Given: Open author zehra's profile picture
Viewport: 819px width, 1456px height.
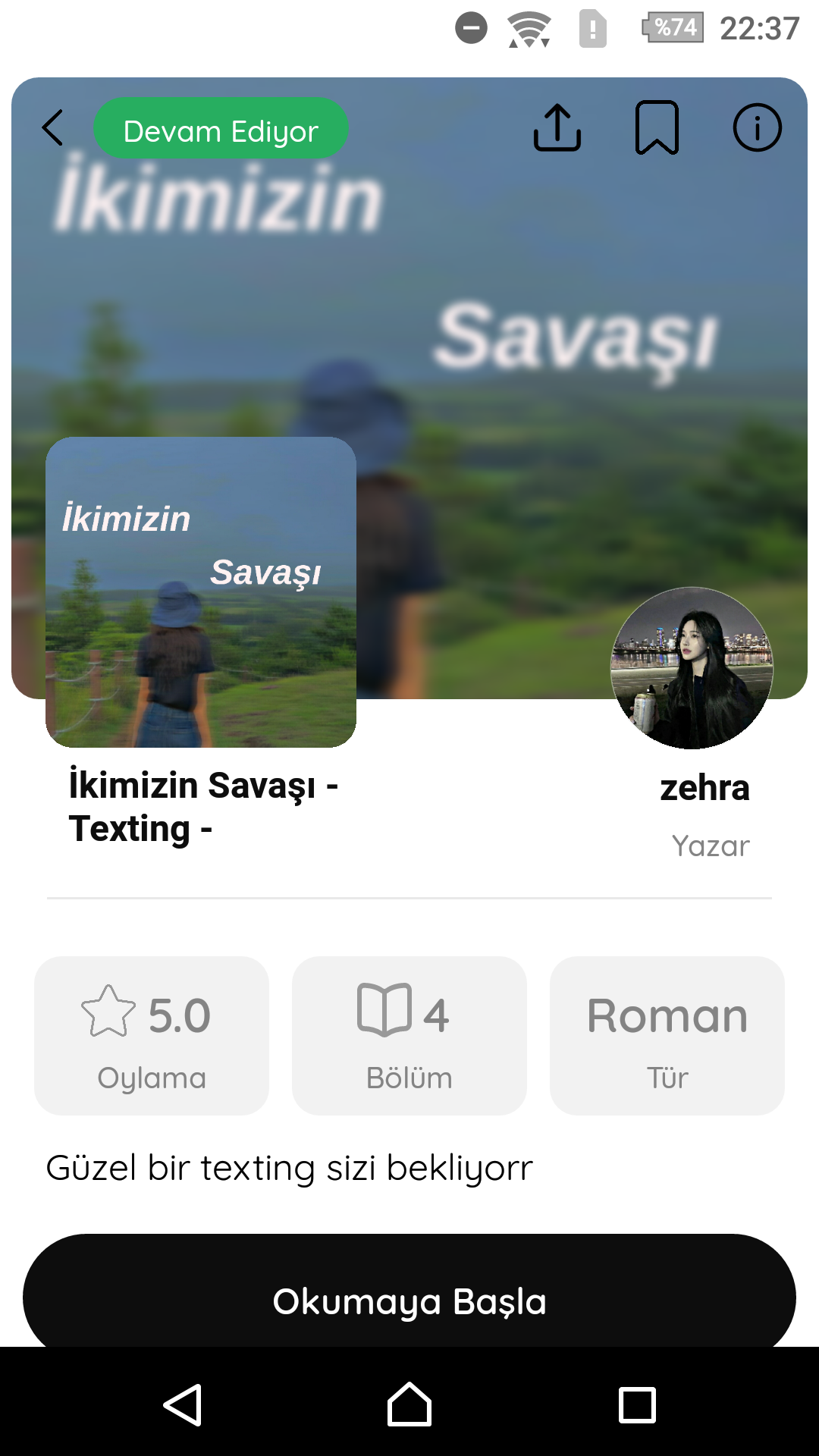Looking at the screenshot, I should 692,668.
